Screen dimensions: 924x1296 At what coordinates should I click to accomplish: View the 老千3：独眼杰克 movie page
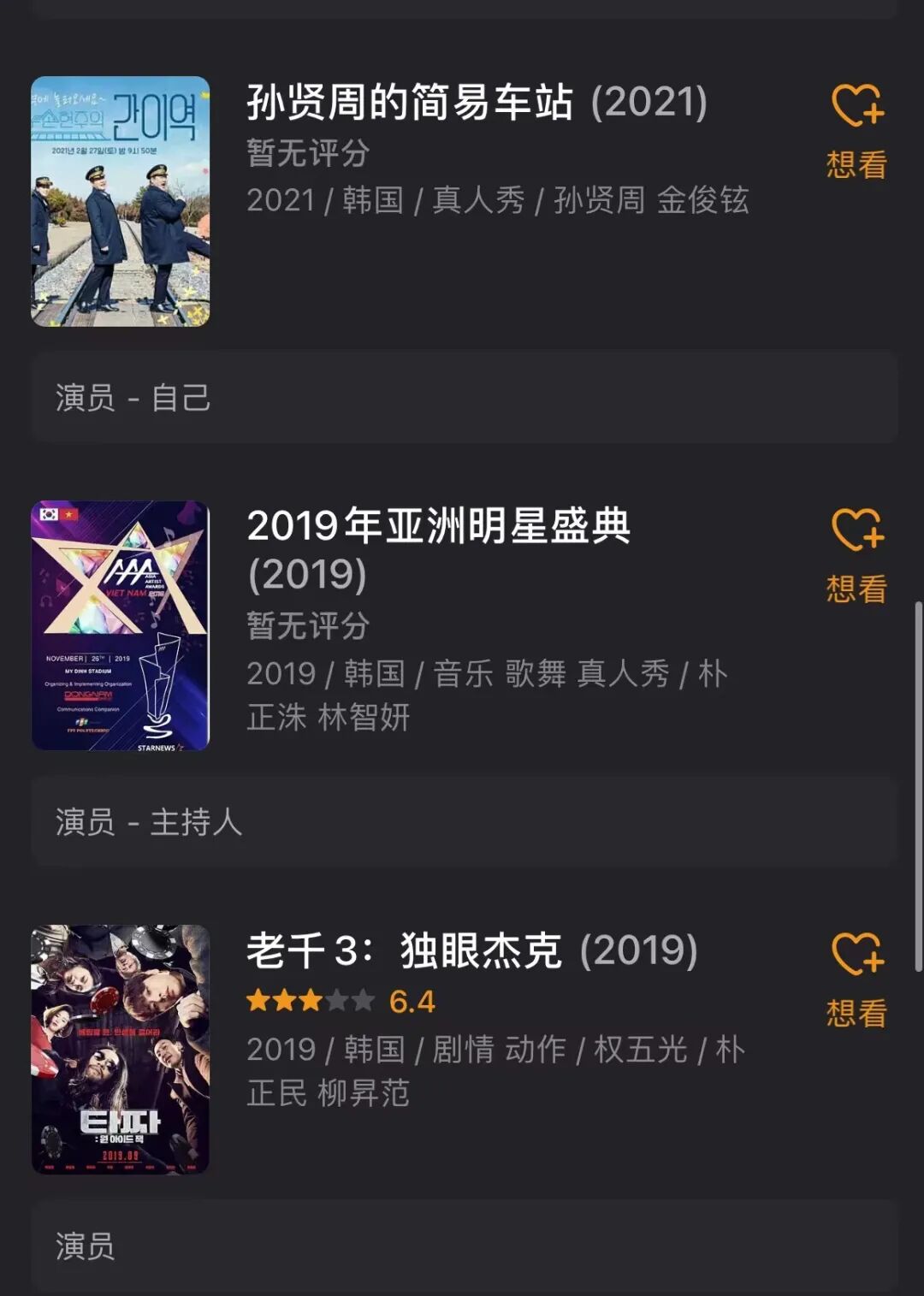point(471,951)
